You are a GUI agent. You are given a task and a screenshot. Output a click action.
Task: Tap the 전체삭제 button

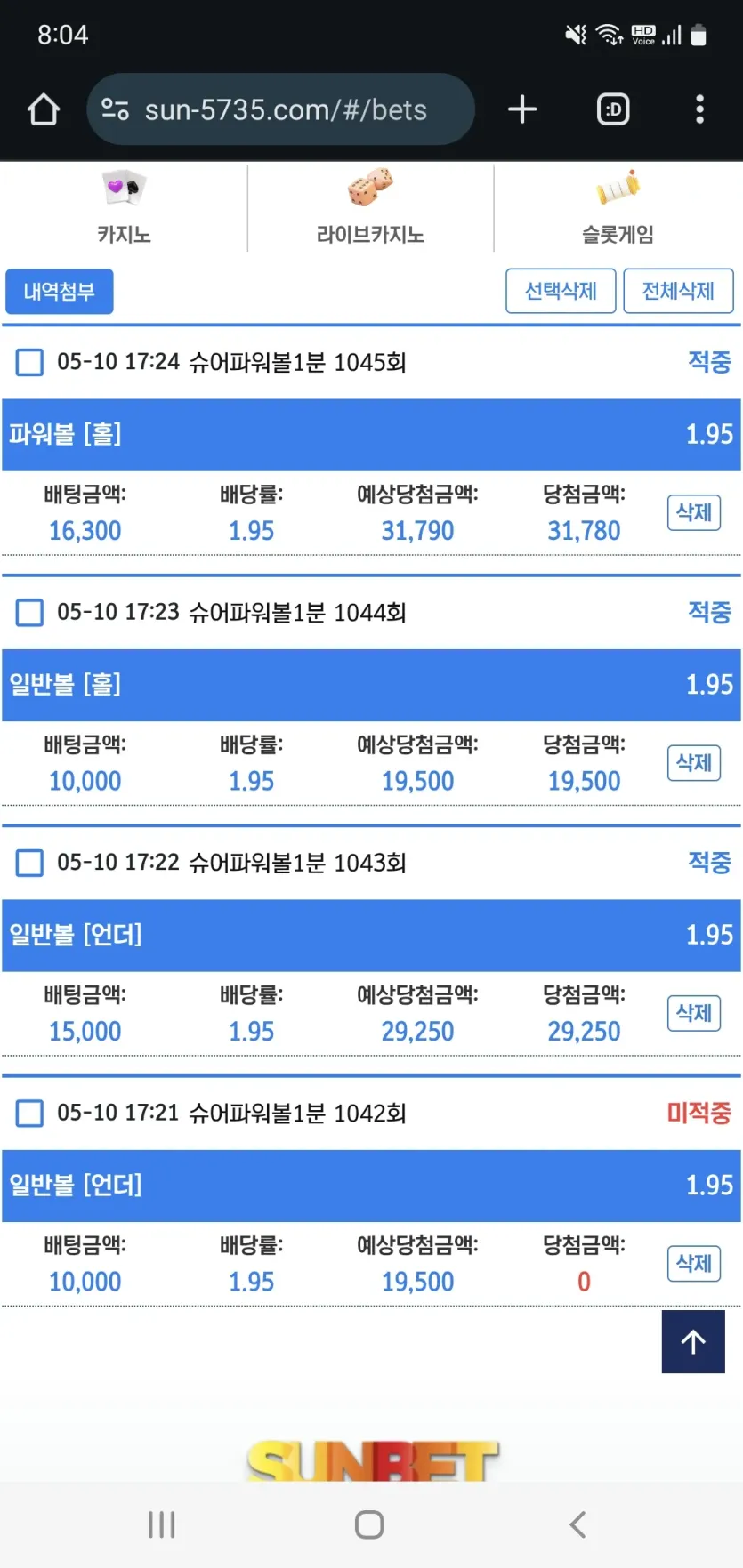click(678, 291)
